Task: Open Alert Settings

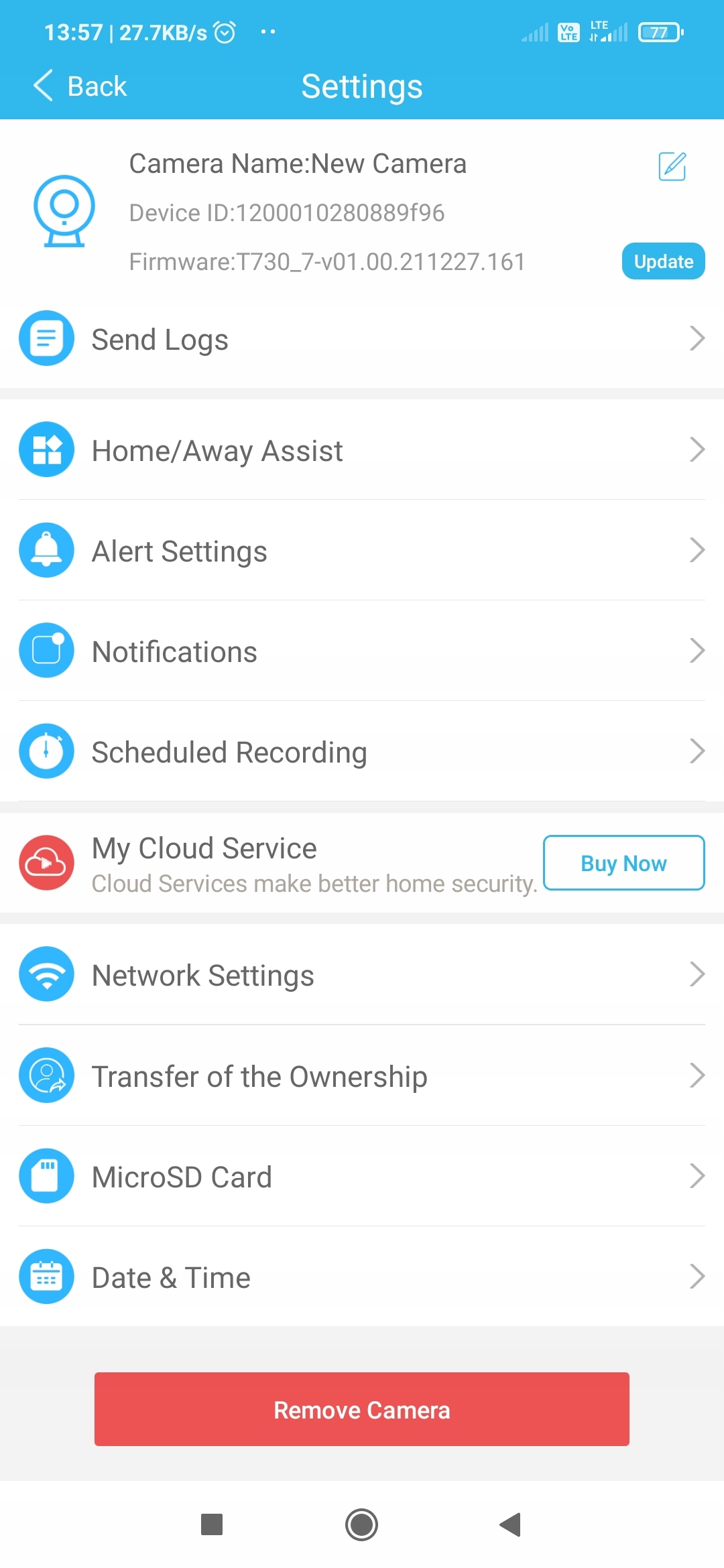Action: click(x=362, y=551)
